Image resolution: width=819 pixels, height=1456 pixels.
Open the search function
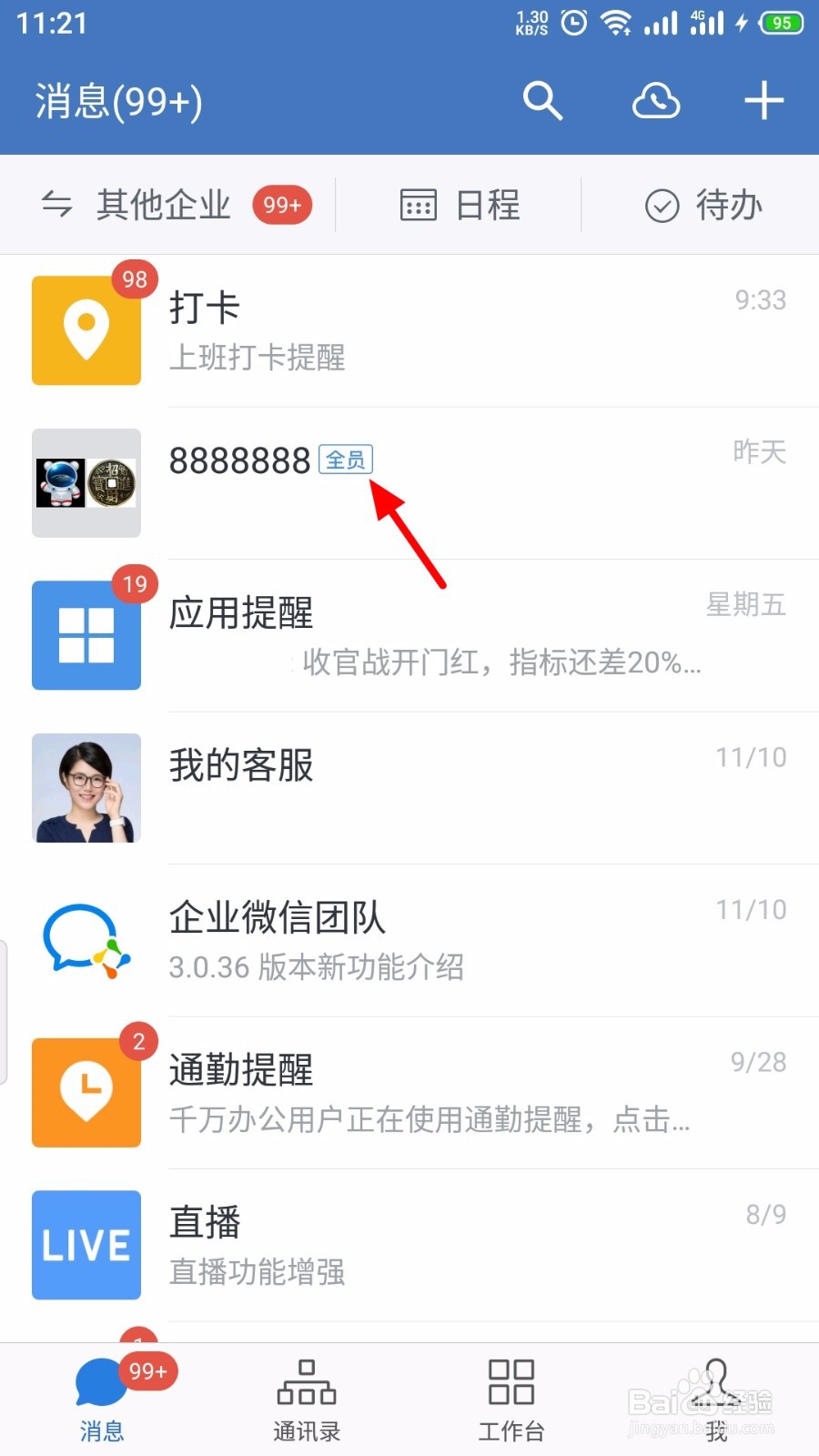543,102
